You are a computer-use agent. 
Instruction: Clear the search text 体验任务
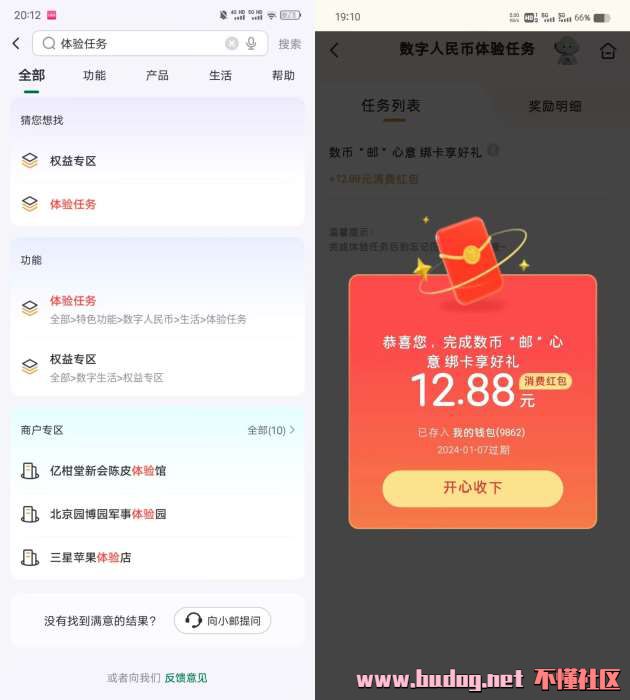tap(231, 43)
